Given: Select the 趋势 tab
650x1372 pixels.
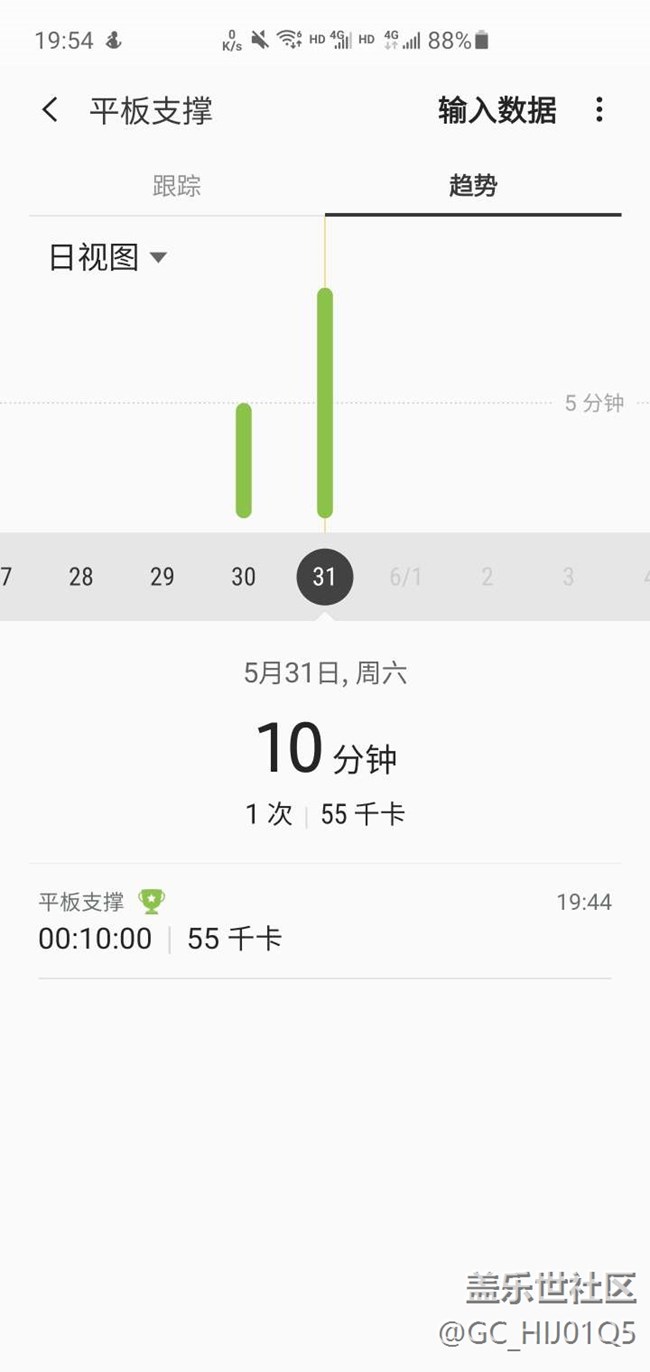Looking at the screenshot, I should (473, 186).
